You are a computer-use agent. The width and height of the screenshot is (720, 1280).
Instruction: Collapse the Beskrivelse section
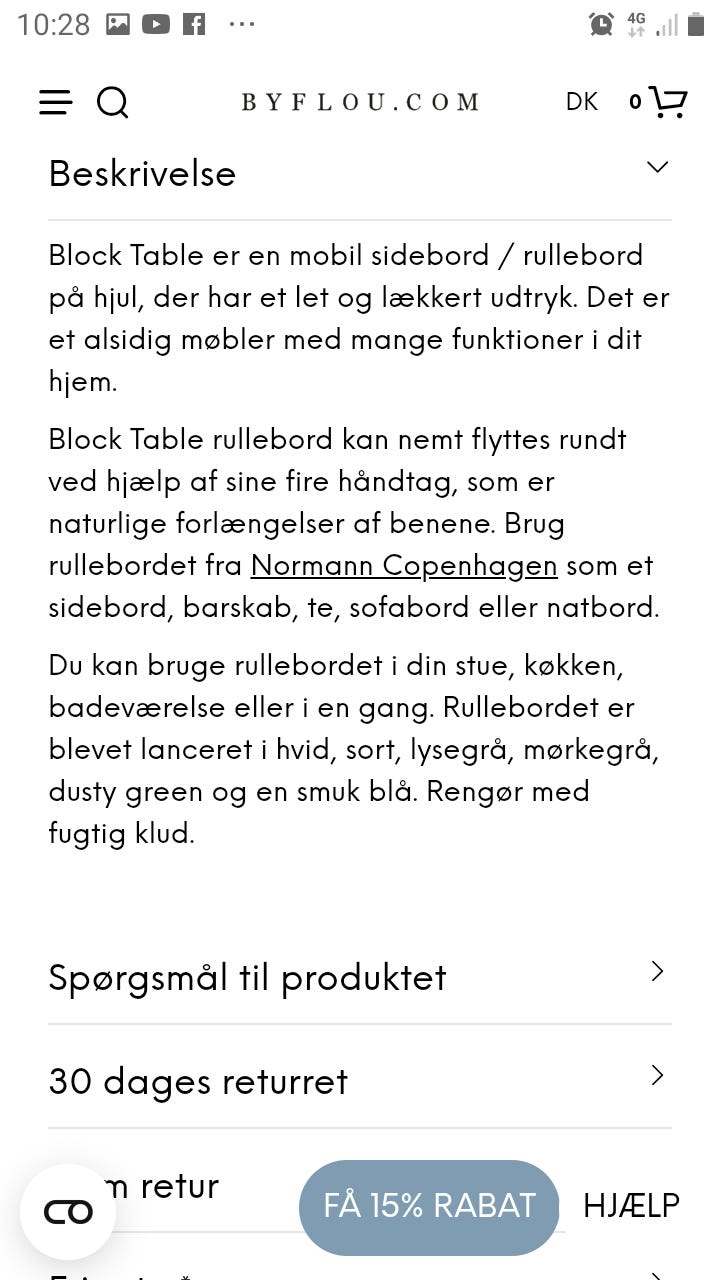(657, 167)
